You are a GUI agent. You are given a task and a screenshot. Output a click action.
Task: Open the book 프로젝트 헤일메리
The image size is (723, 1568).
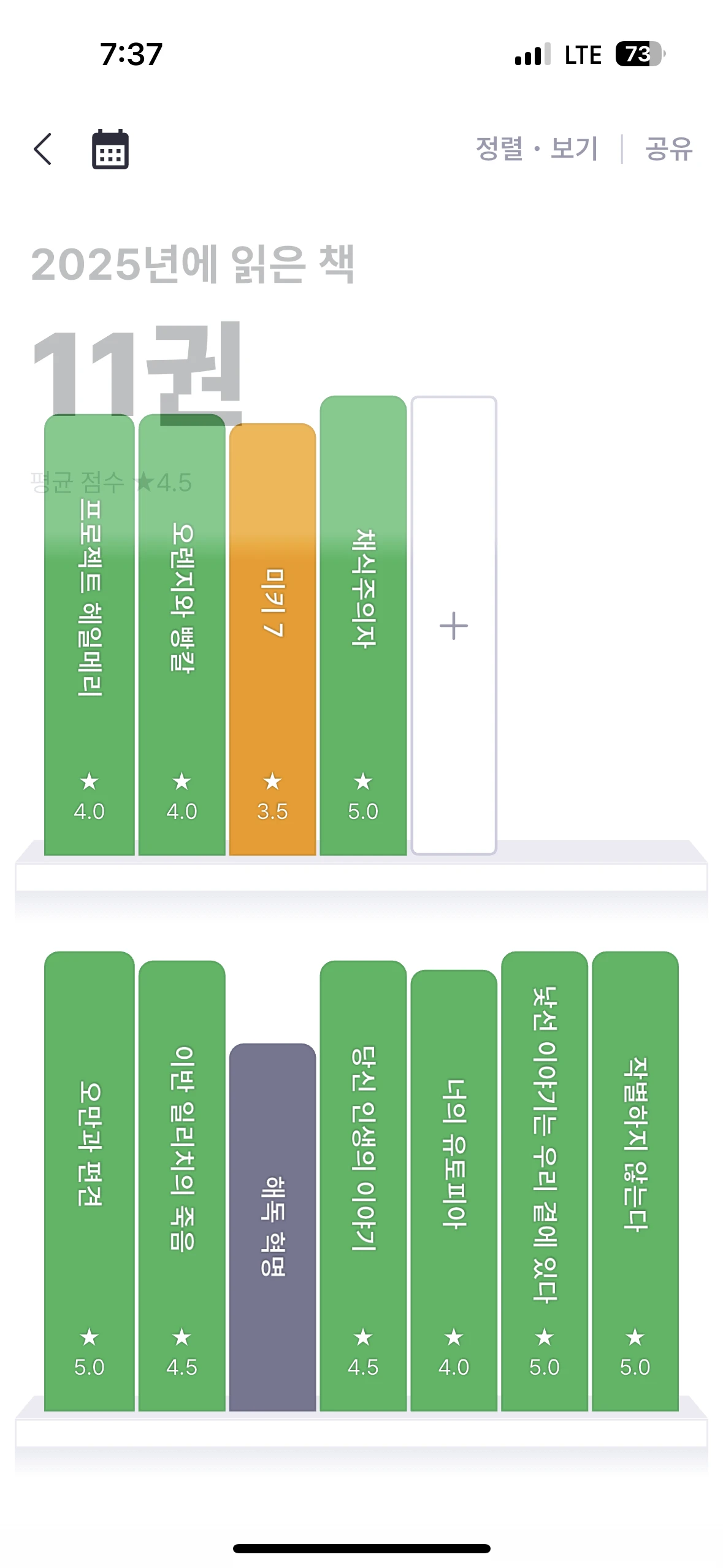coord(90,635)
